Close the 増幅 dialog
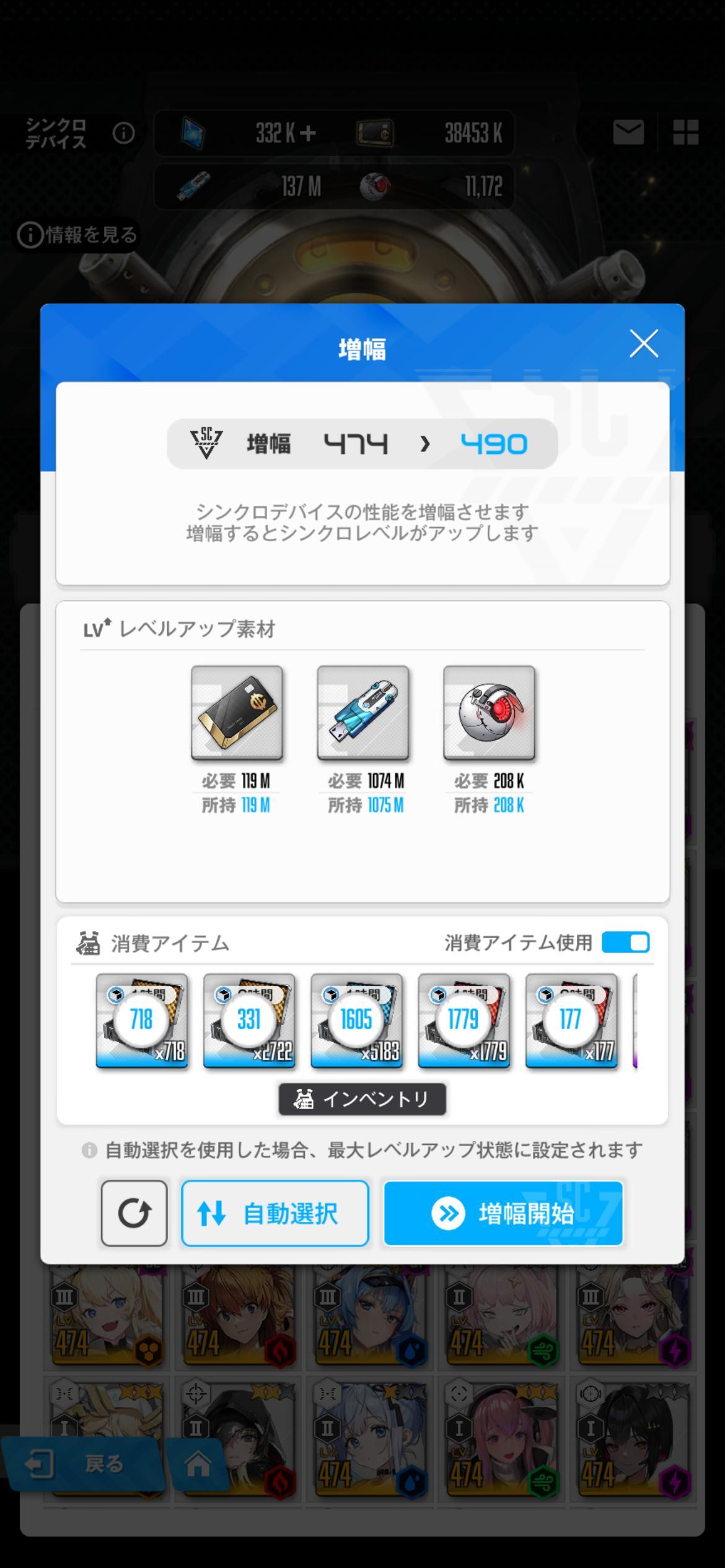The image size is (725, 1568). pyautogui.click(x=643, y=344)
